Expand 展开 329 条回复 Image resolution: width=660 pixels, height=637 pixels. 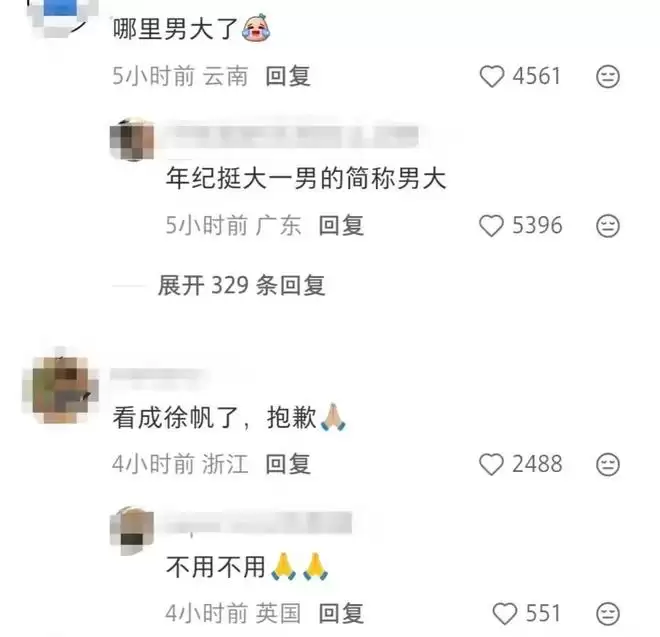pos(241,286)
